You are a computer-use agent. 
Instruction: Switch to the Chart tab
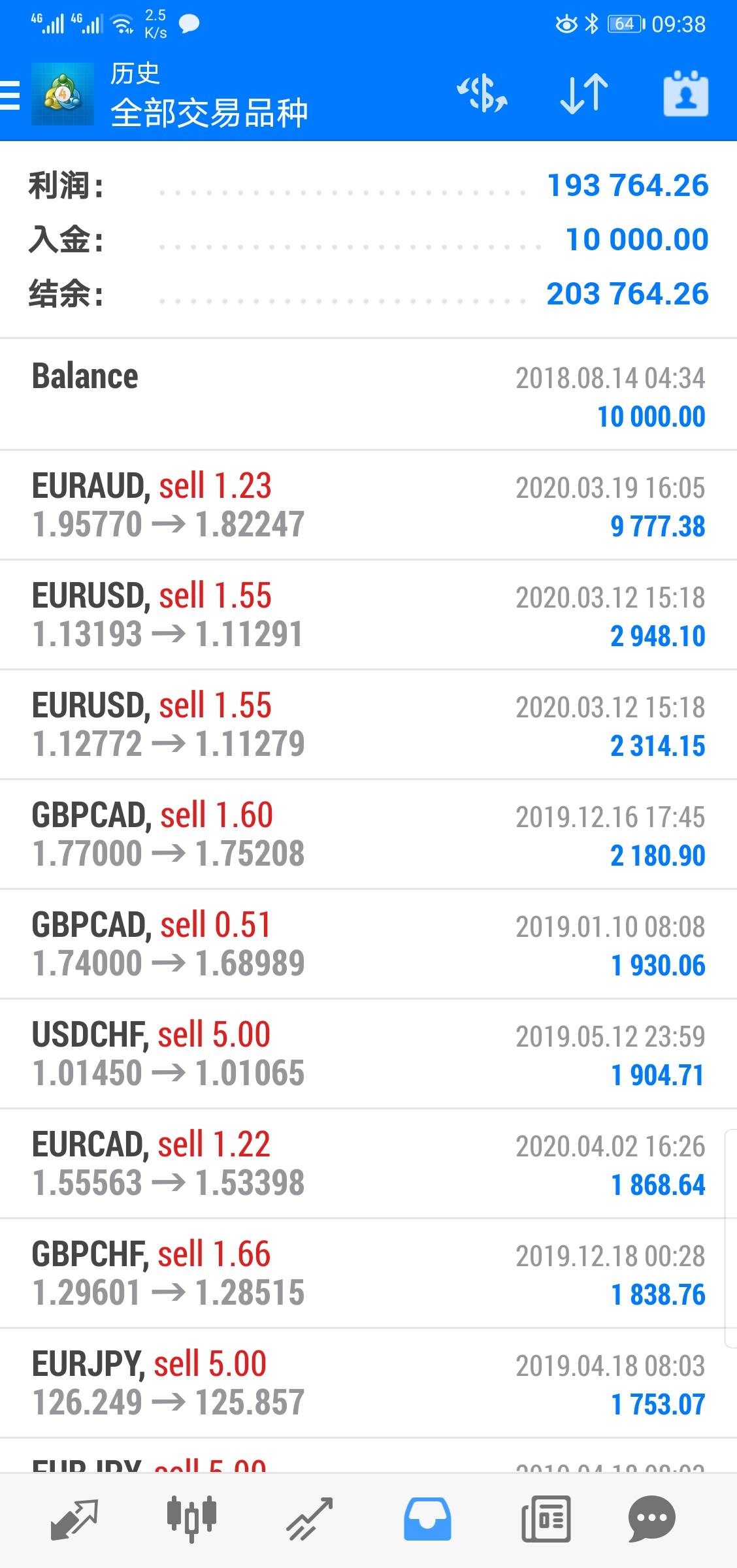(191, 1519)
